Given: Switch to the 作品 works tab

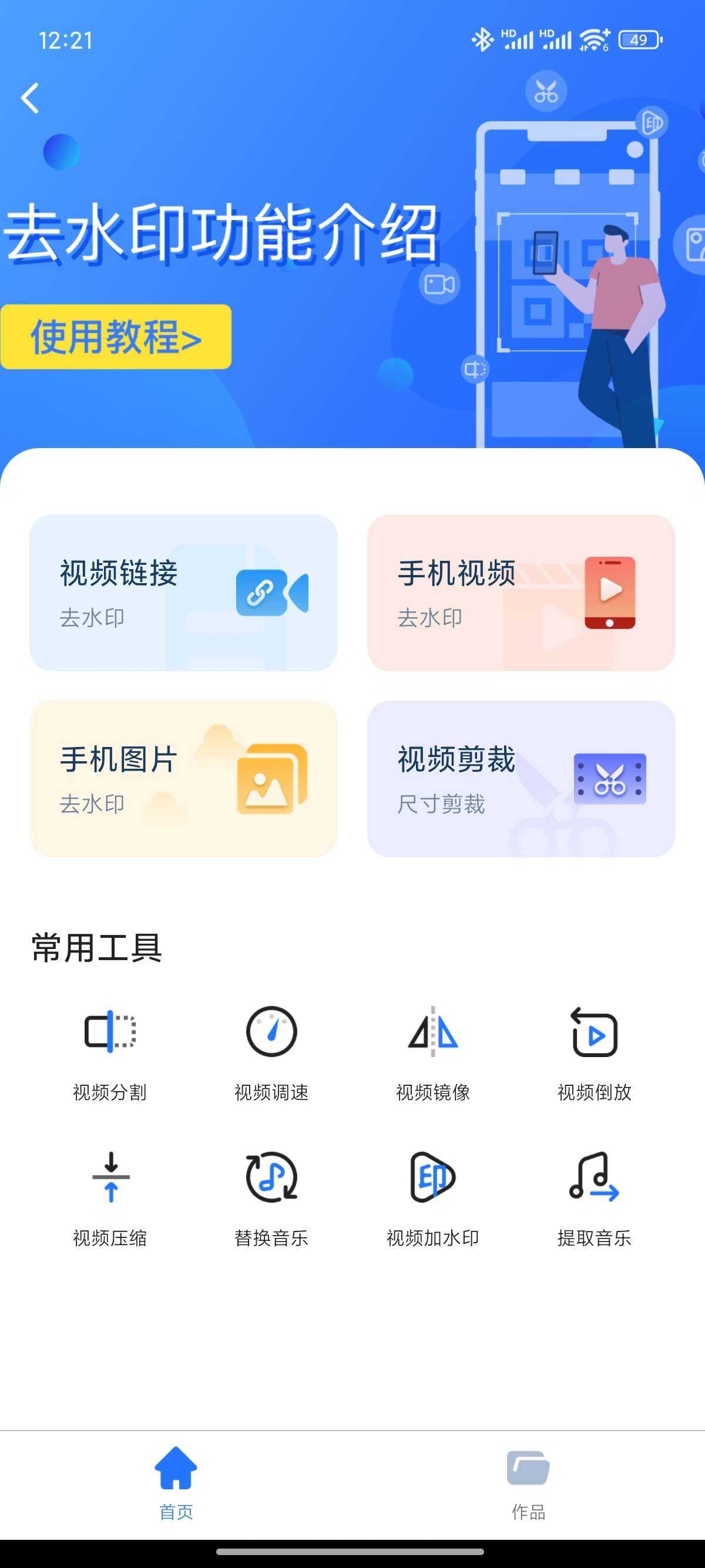Looking at the screenshot, I should pyautogui.click(x=528, y=1498).
